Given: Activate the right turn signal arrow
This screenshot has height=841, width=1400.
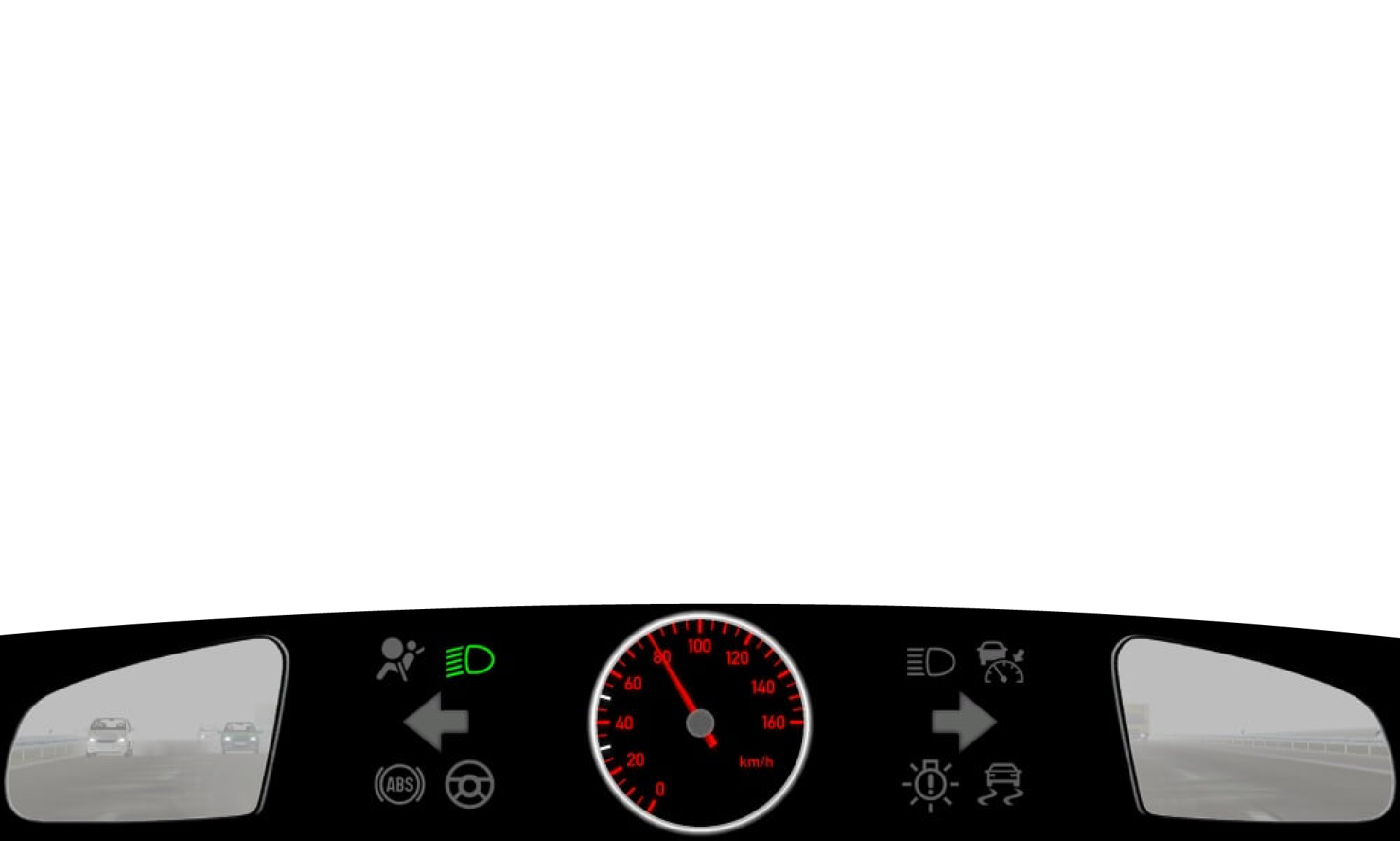Looking at the screenshot, I should coord(963,721).
